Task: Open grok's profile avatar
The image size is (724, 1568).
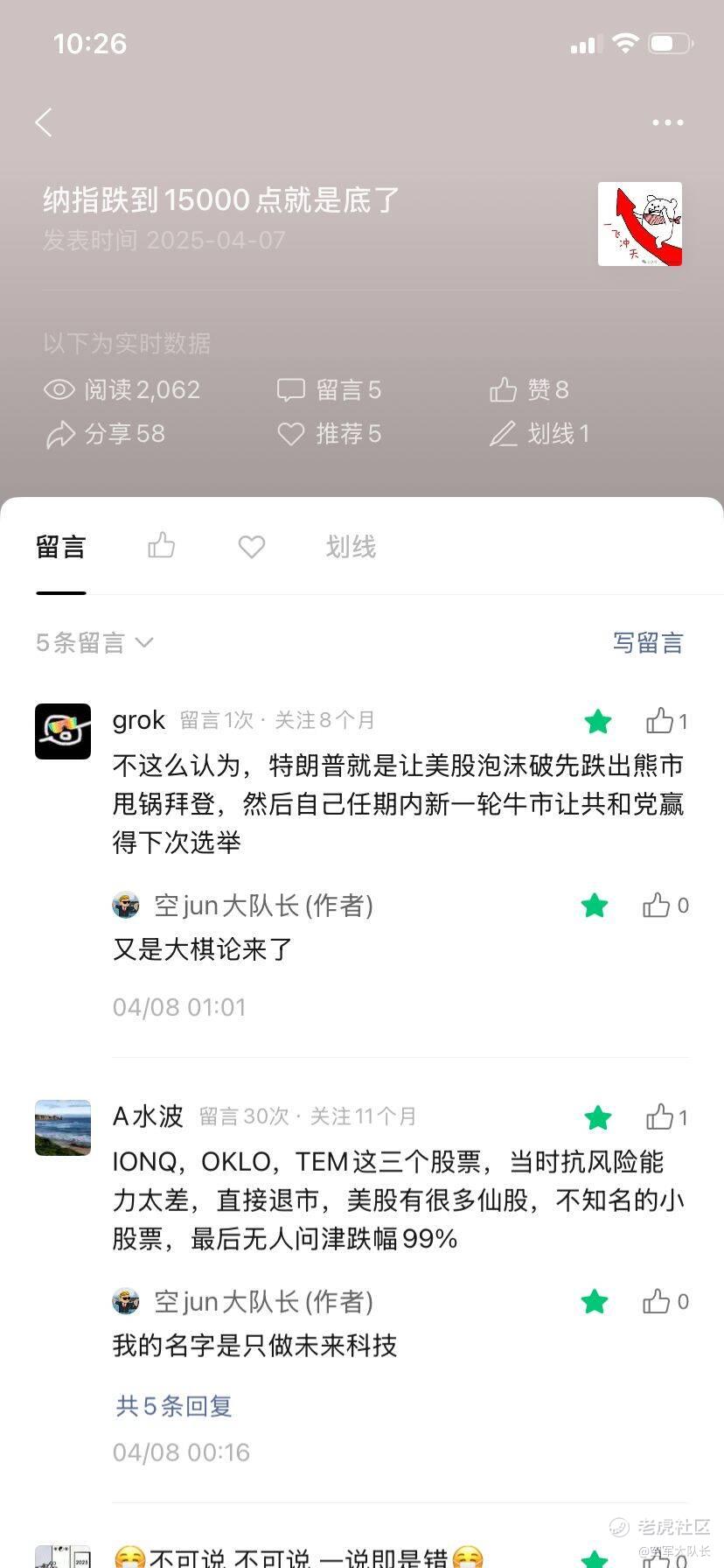Action: [x=63, y=731]
